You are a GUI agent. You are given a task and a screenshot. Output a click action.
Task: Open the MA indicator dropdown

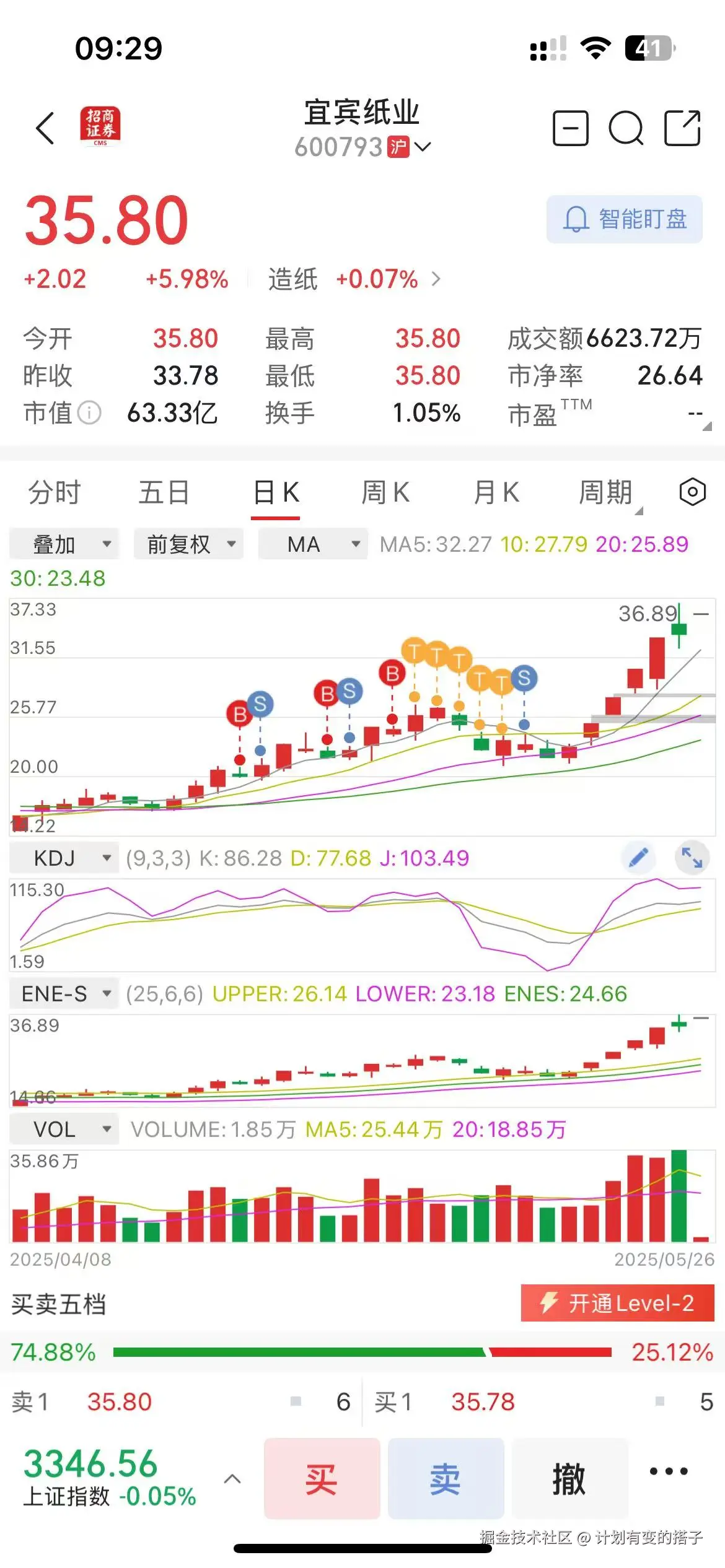312,544
